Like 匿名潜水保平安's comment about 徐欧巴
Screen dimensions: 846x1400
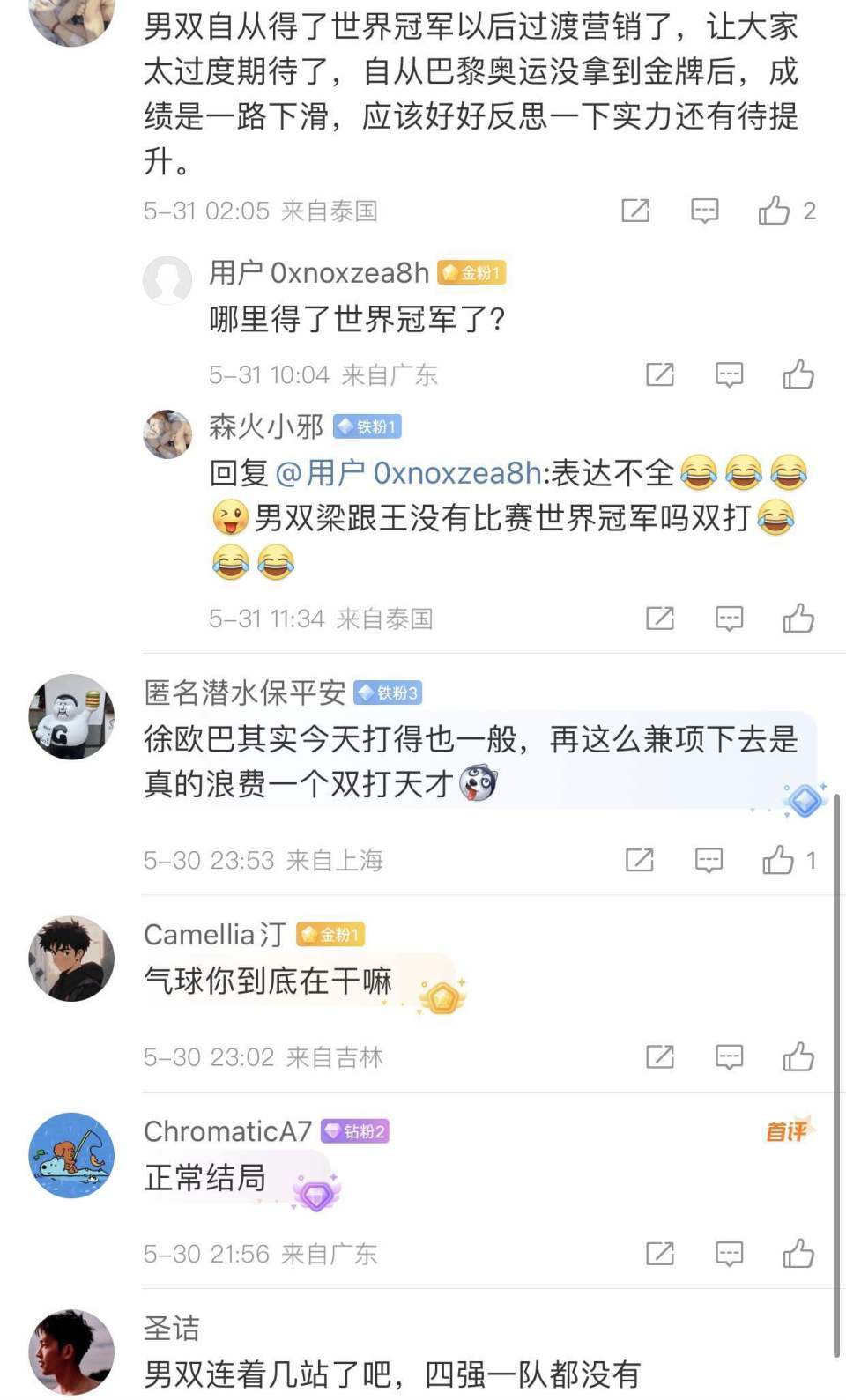coord(776,860)
